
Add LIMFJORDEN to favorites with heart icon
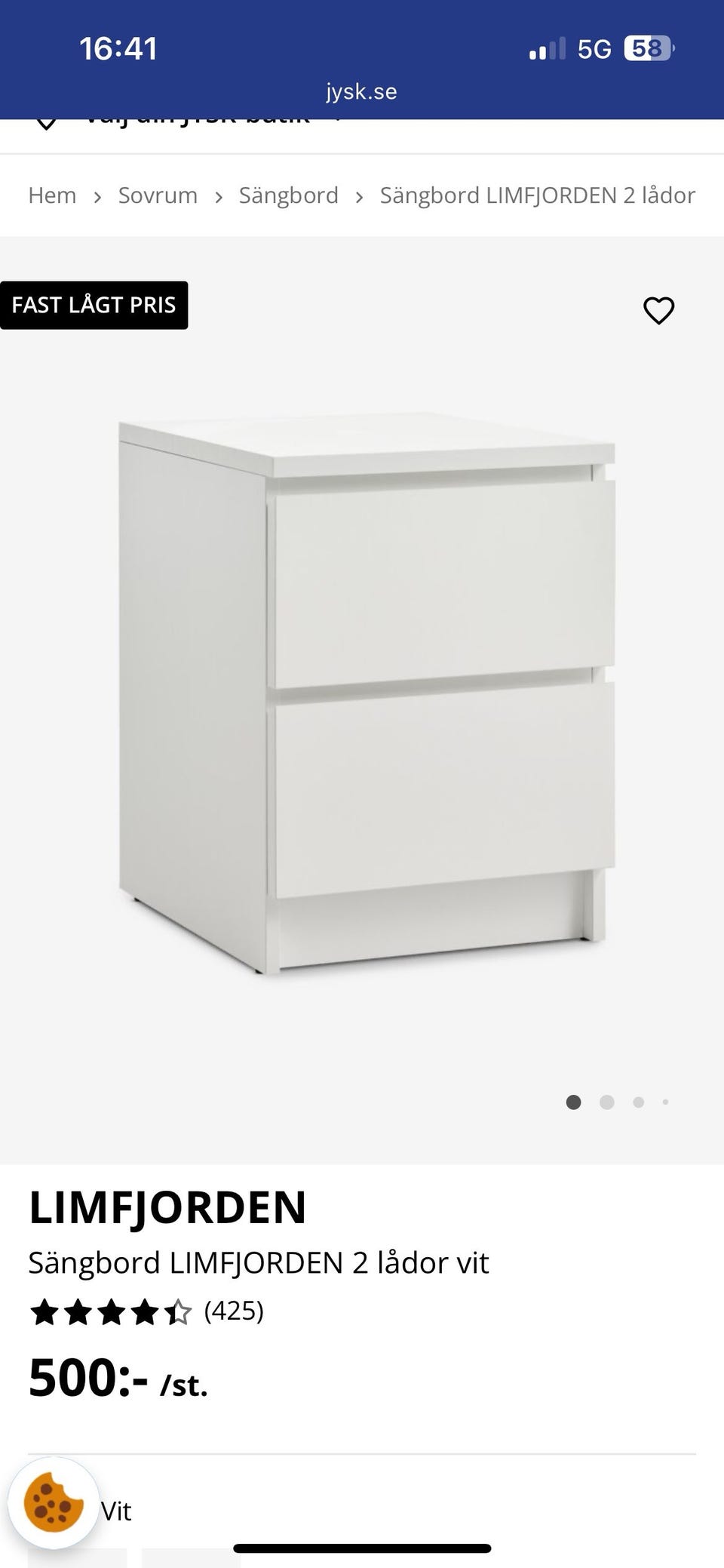coord(658,310)
